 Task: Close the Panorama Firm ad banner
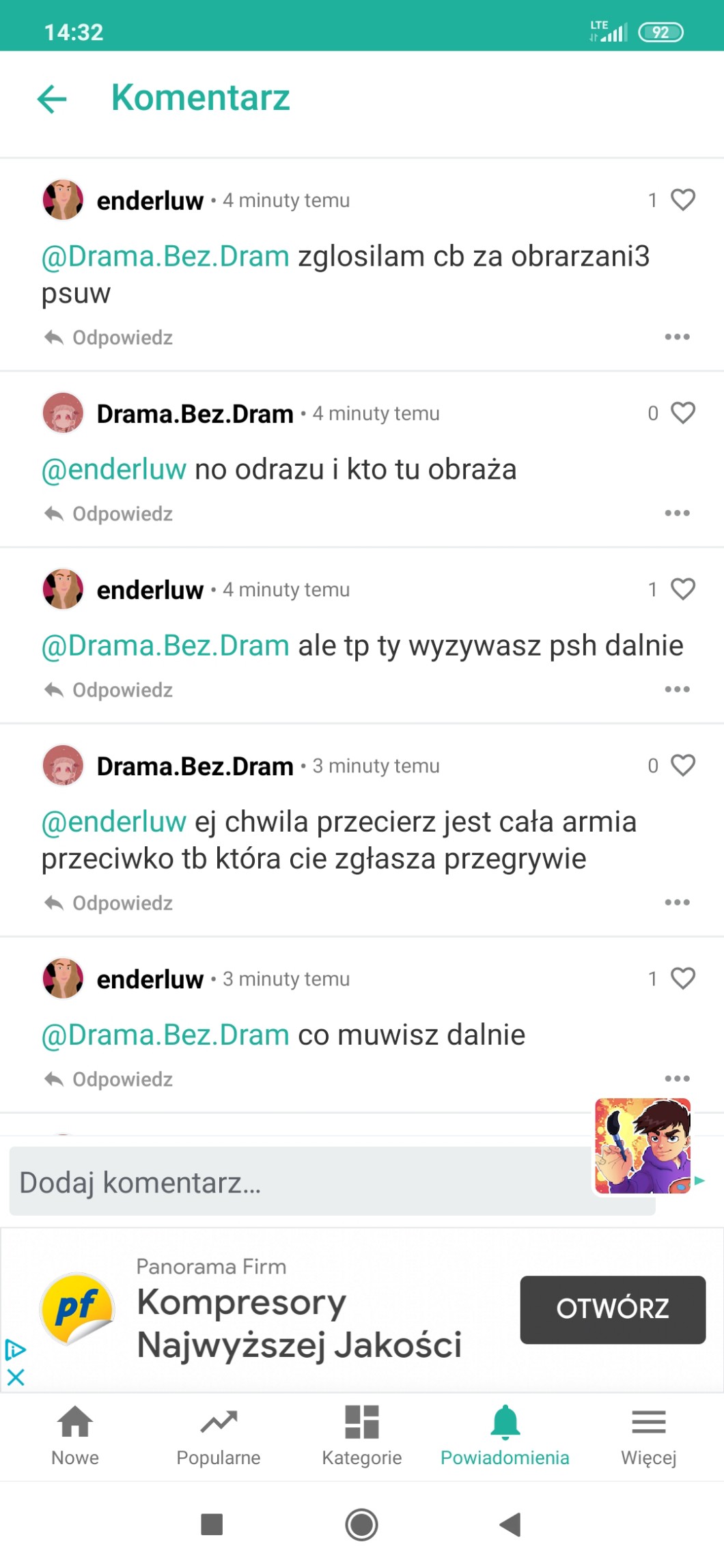pos(16,1377)
